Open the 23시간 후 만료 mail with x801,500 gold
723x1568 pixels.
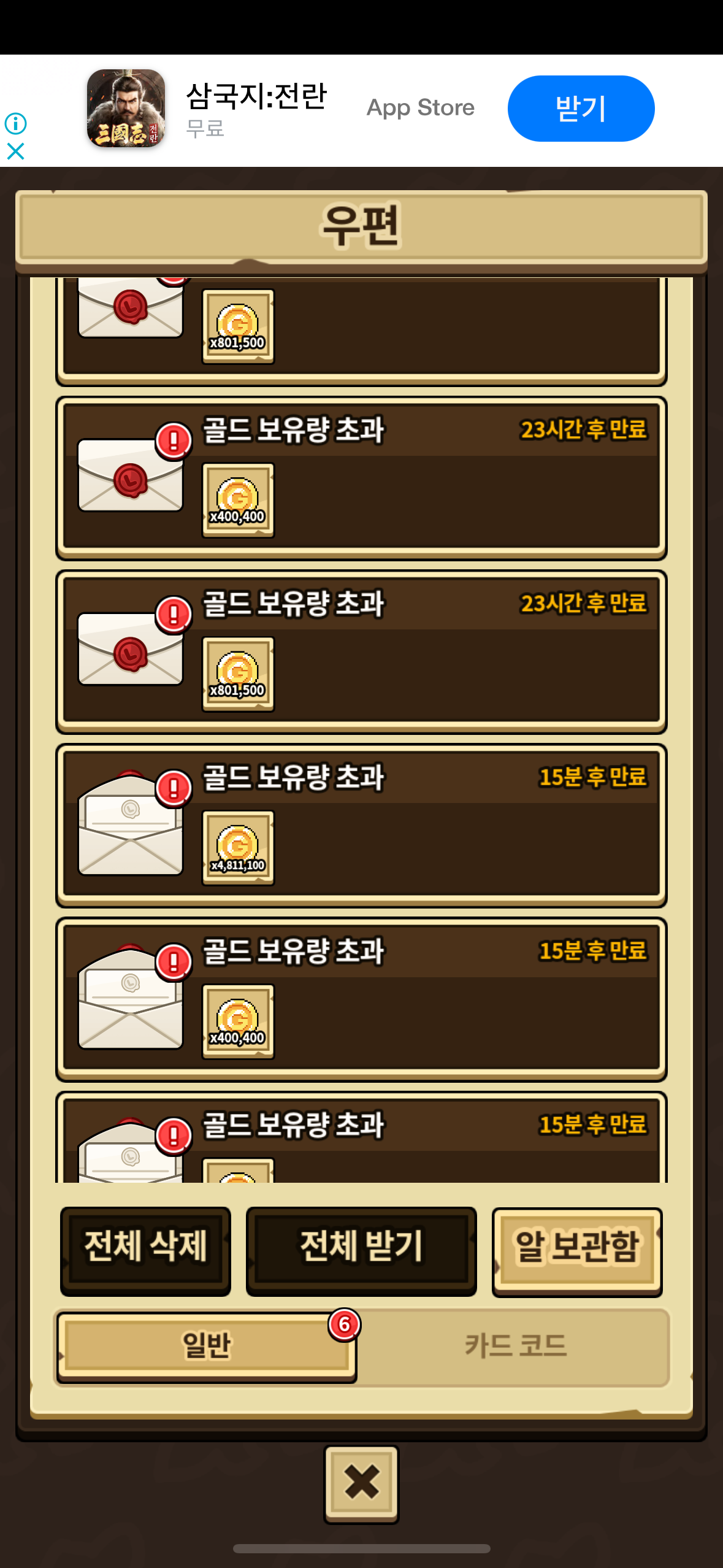click(361, 651)
